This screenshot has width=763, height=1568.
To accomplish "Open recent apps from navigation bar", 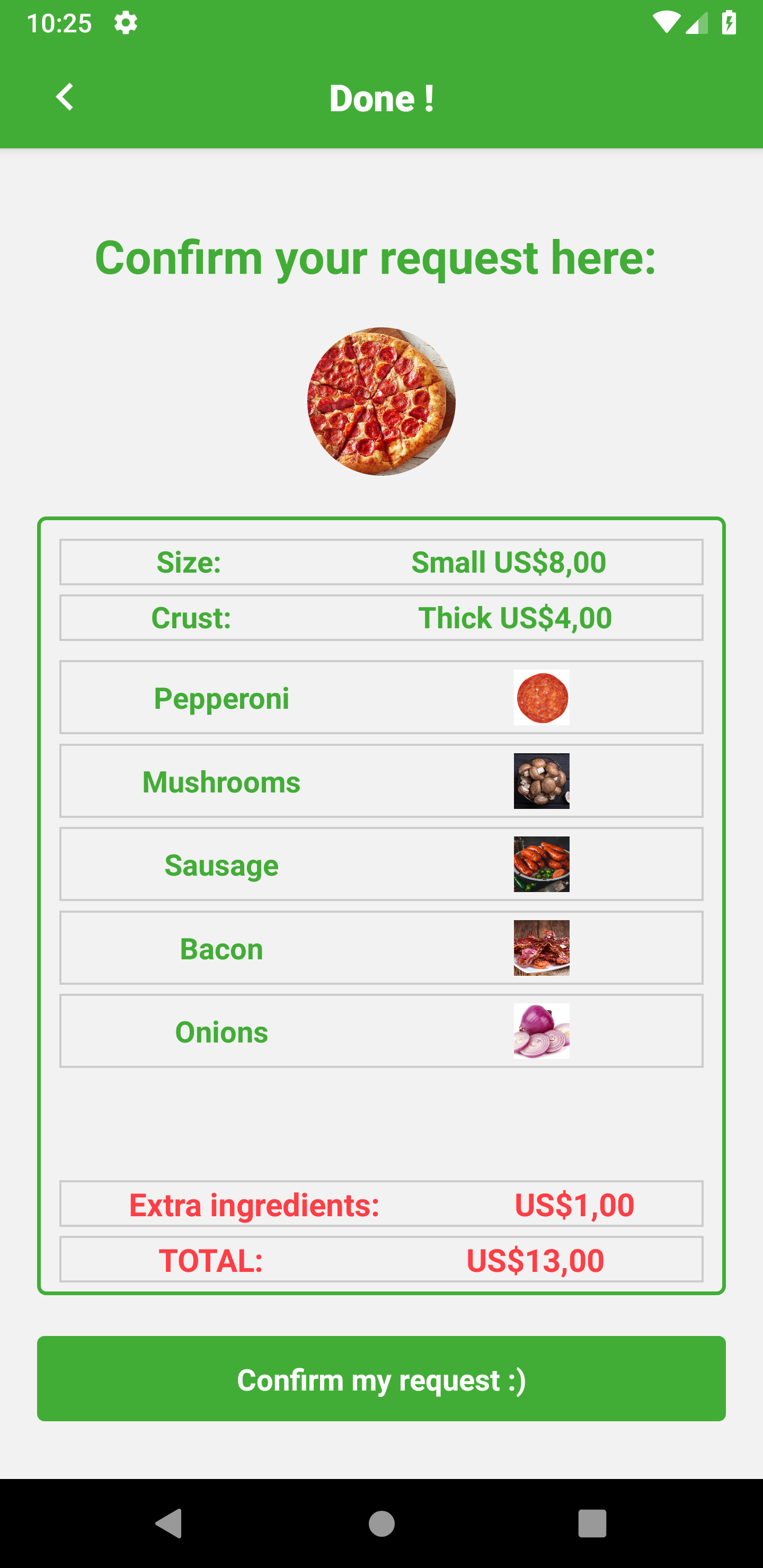I will point(592,1524).
